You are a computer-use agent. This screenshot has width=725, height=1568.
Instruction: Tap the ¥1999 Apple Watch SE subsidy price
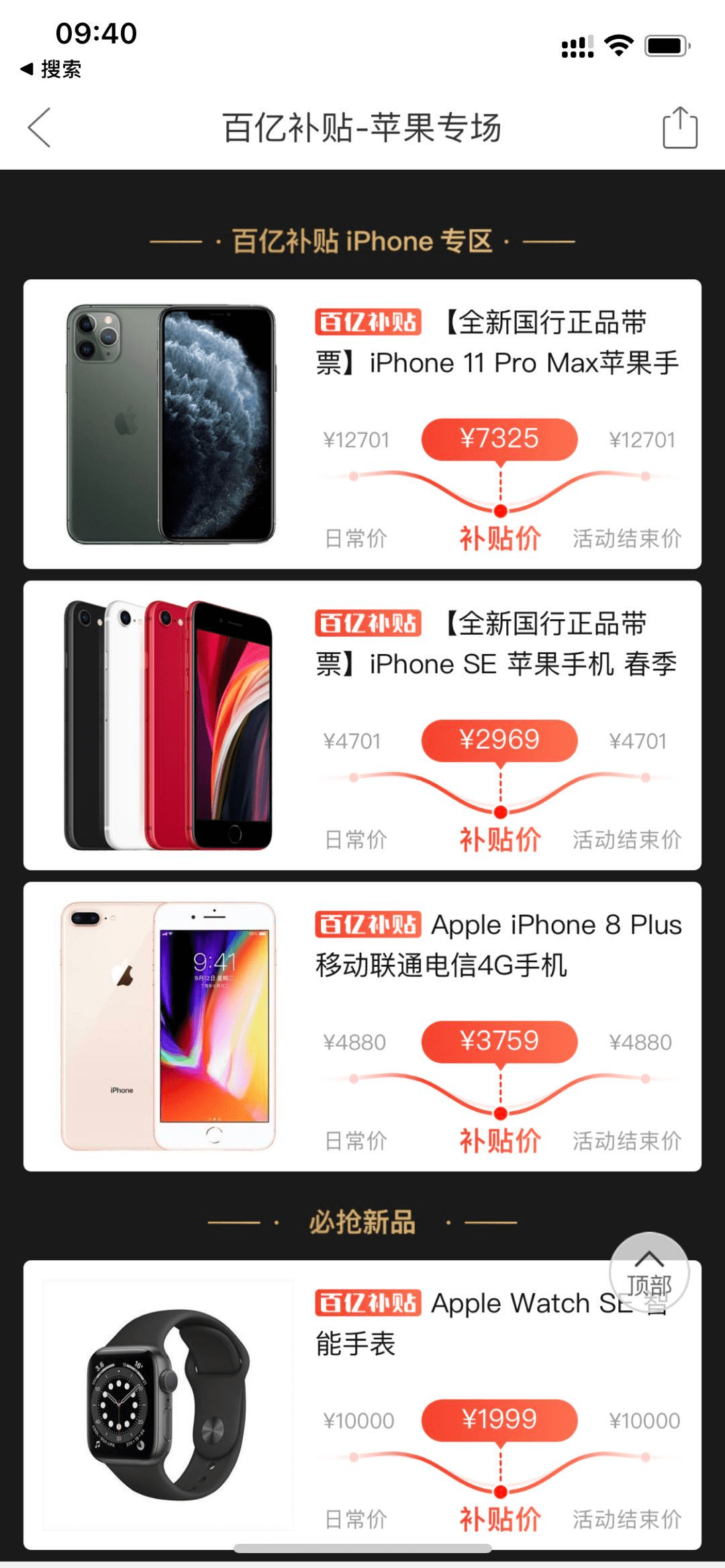coord(498,1419)
